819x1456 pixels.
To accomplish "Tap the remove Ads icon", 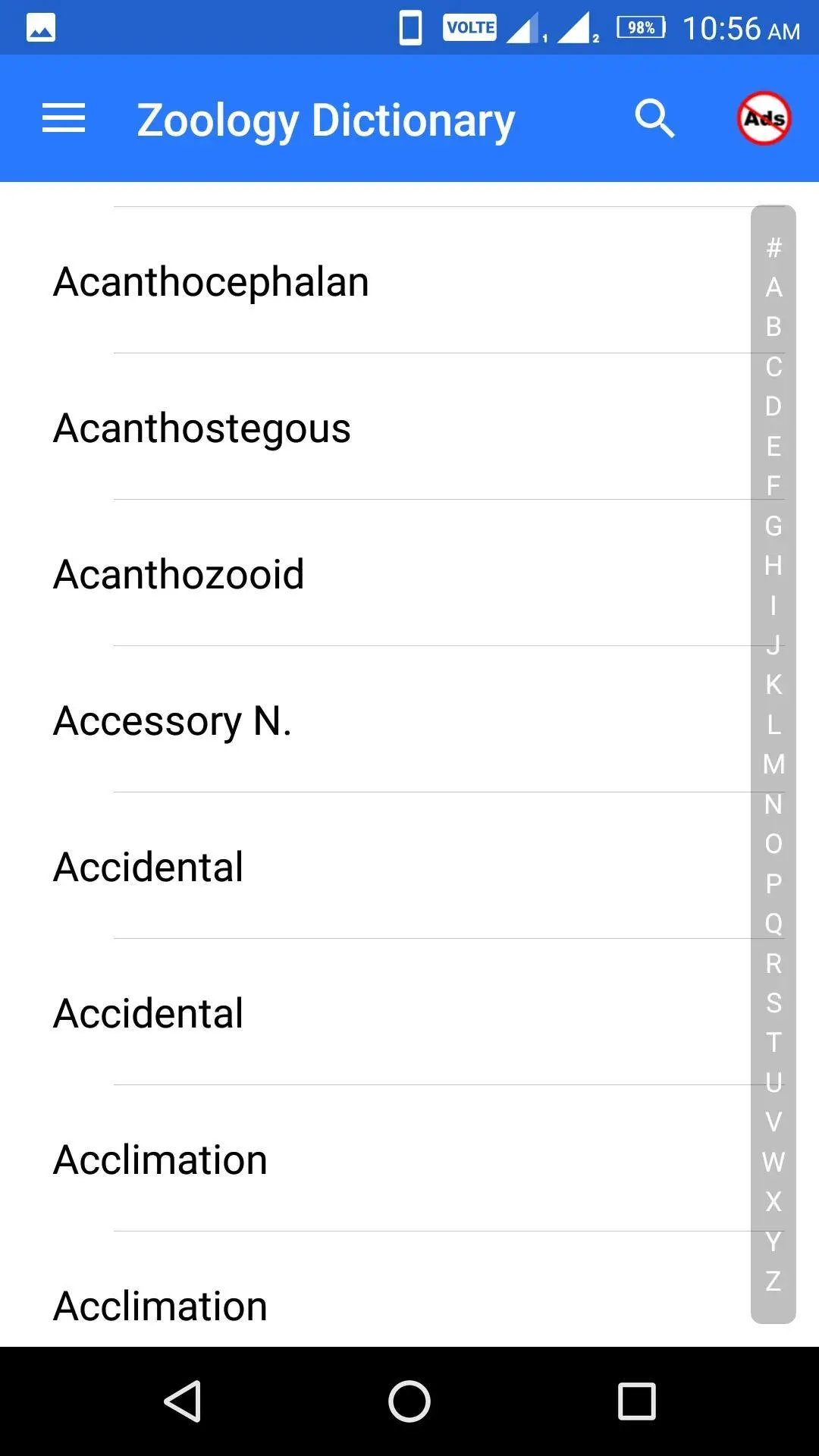I will pyautogui.click(x=764, y=119).
